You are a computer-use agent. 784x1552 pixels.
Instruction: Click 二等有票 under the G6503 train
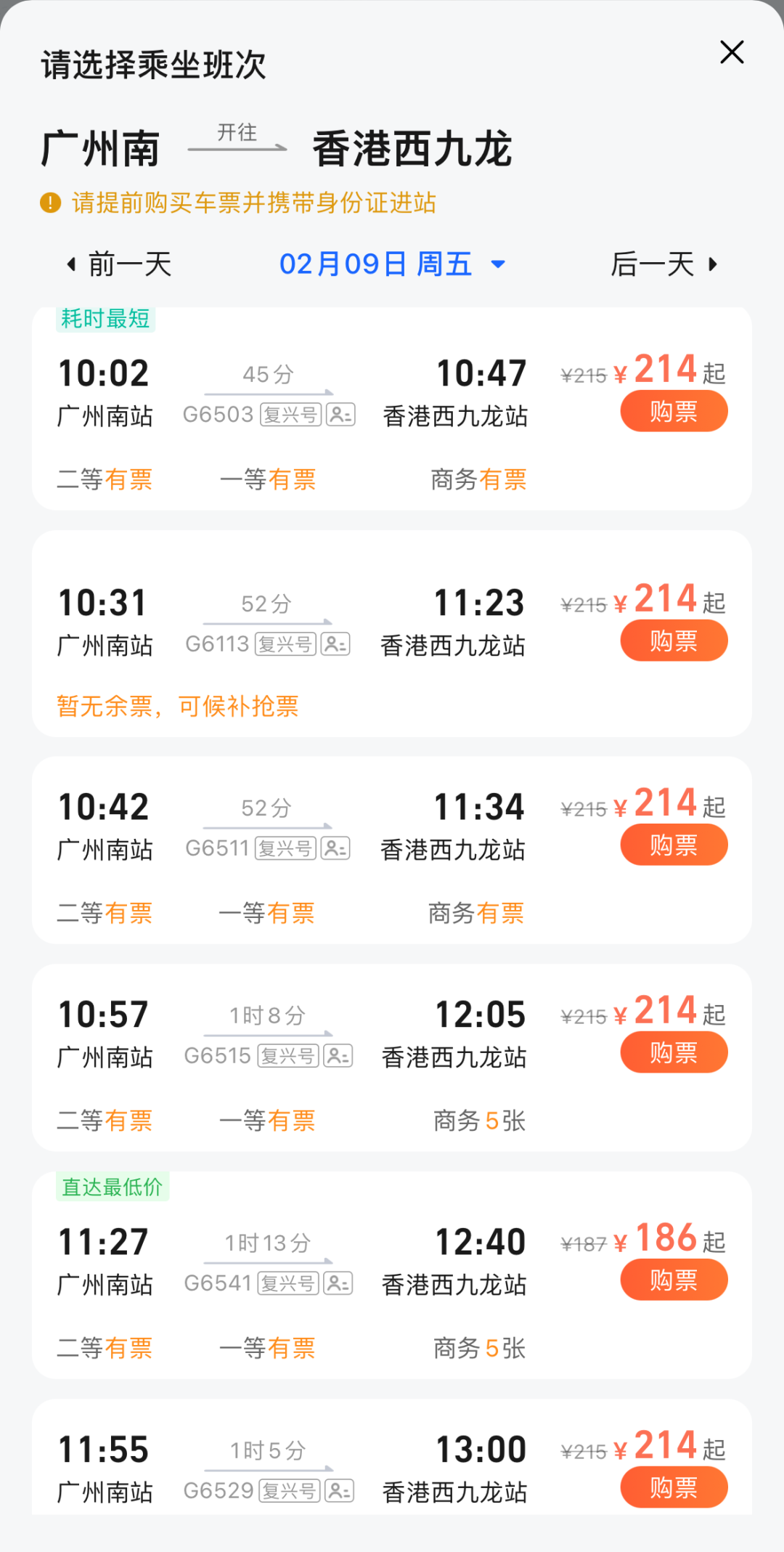click(104, 479)
